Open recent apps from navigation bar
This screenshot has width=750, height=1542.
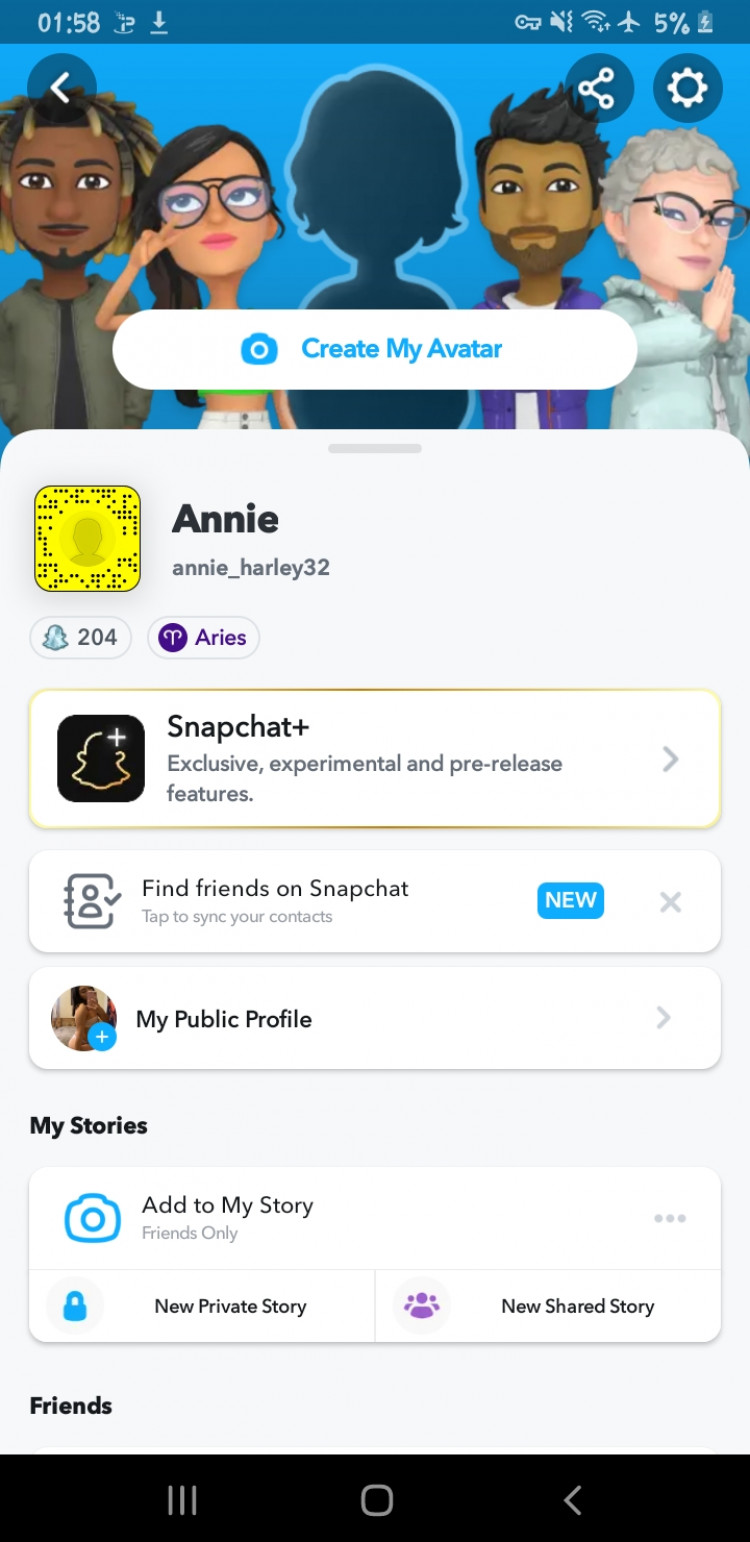pyautogui.click(x=182, y=1499)
